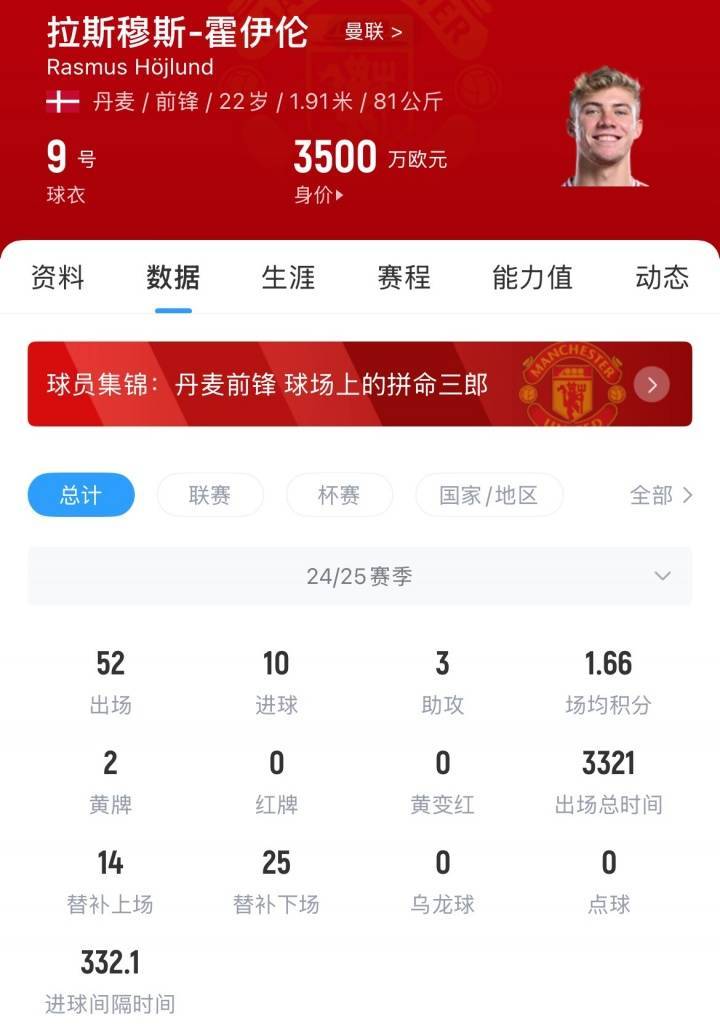Image resolution: width=720 pixels, height=1027 pixels.
Task: Select the 总计 filter pill
Action: (x=80, y=495)
